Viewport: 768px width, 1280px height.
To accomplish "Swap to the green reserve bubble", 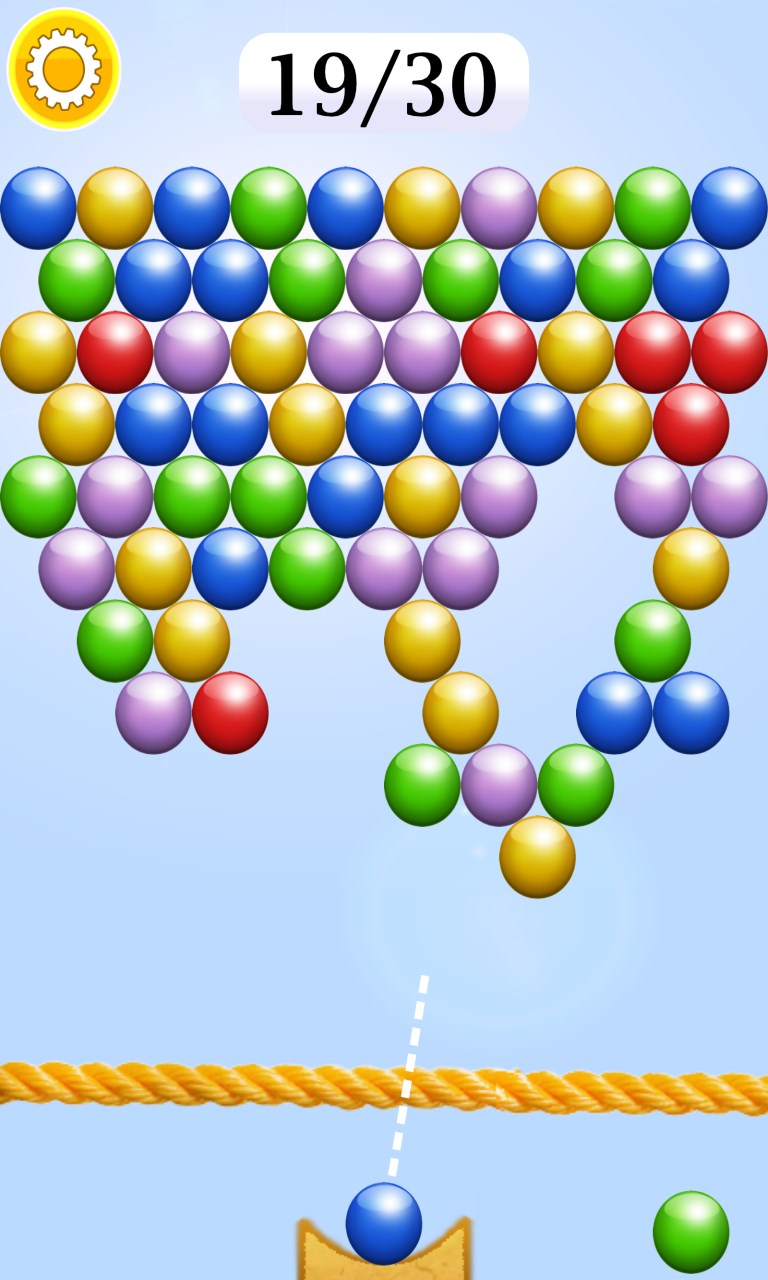I will click(691, 1231).
